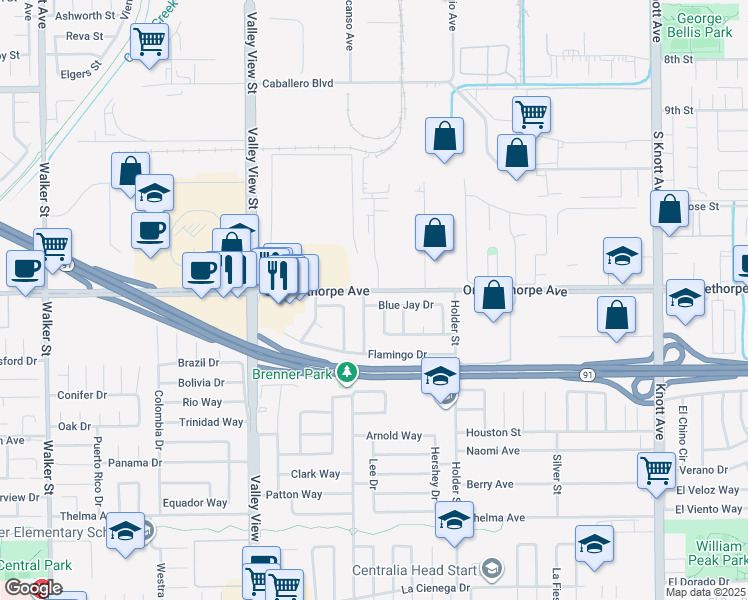Select the shopping cart marker near Verano Dr
This screenshot has width=748, height=600.
(x=656, y=469)
